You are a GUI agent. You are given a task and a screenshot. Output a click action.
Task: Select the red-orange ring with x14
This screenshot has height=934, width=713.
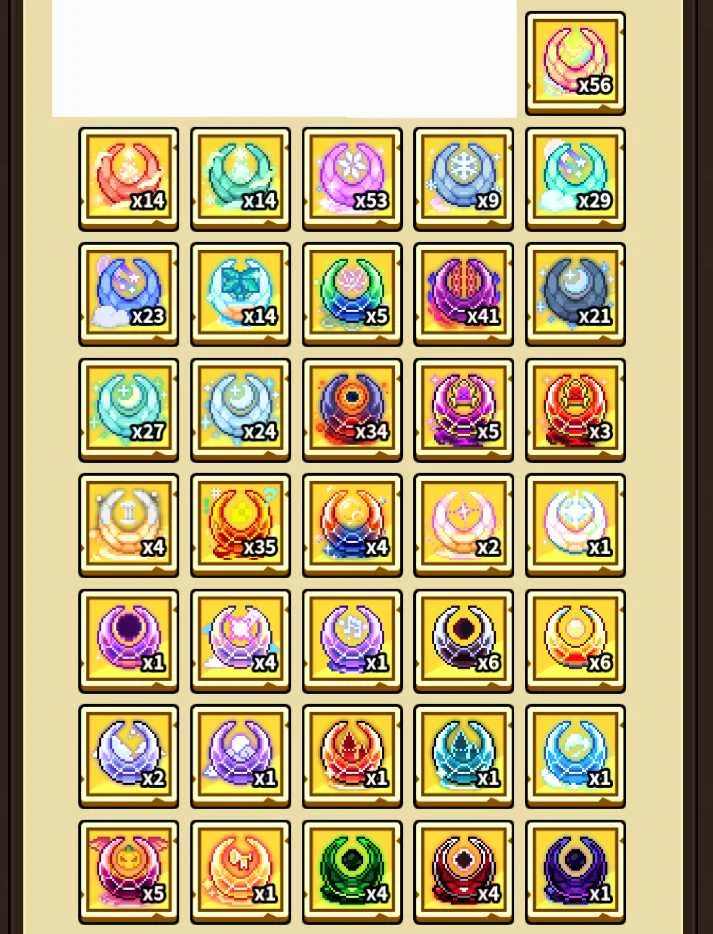pos(128,178)
